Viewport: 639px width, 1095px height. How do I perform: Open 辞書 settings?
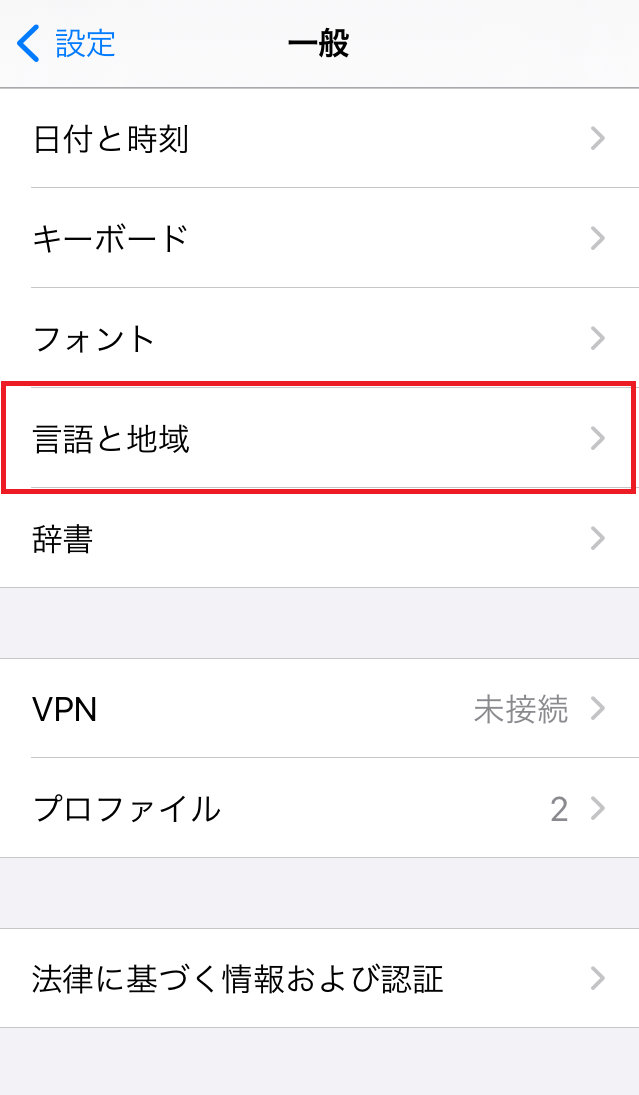(319, 539)
